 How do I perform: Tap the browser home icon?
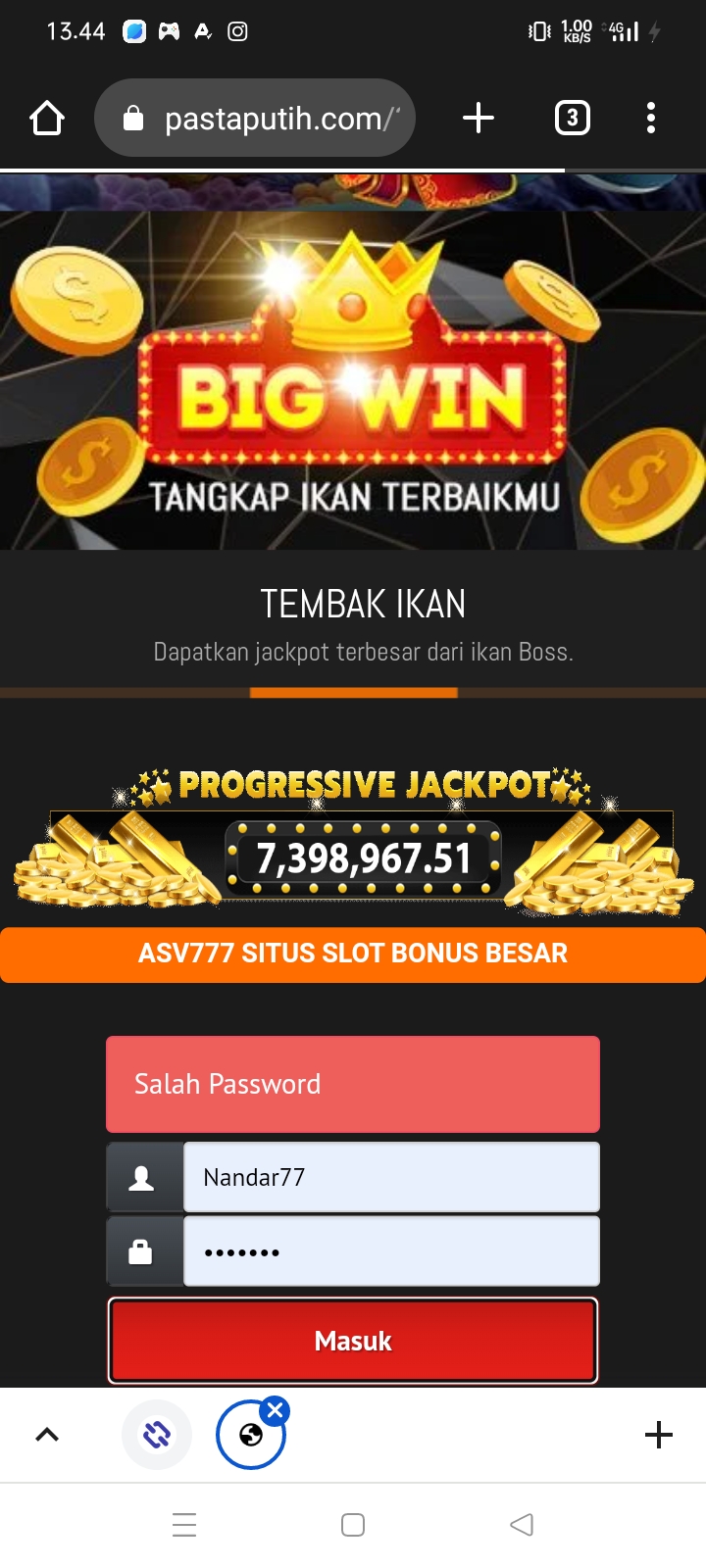point(47,119)
